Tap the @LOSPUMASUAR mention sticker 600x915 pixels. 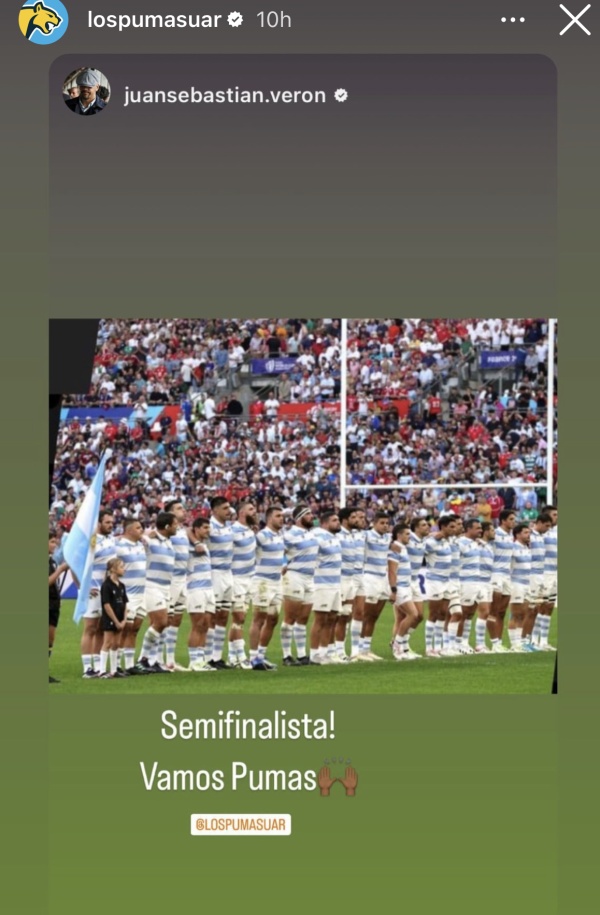241,824
